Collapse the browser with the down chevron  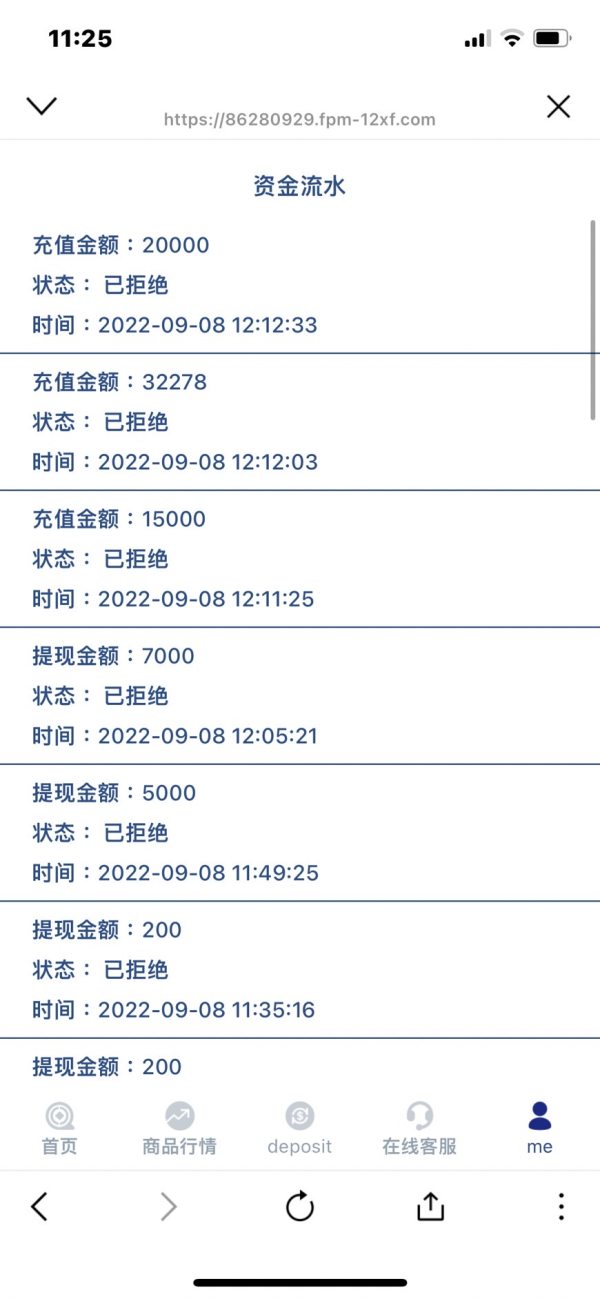point(42,106)
